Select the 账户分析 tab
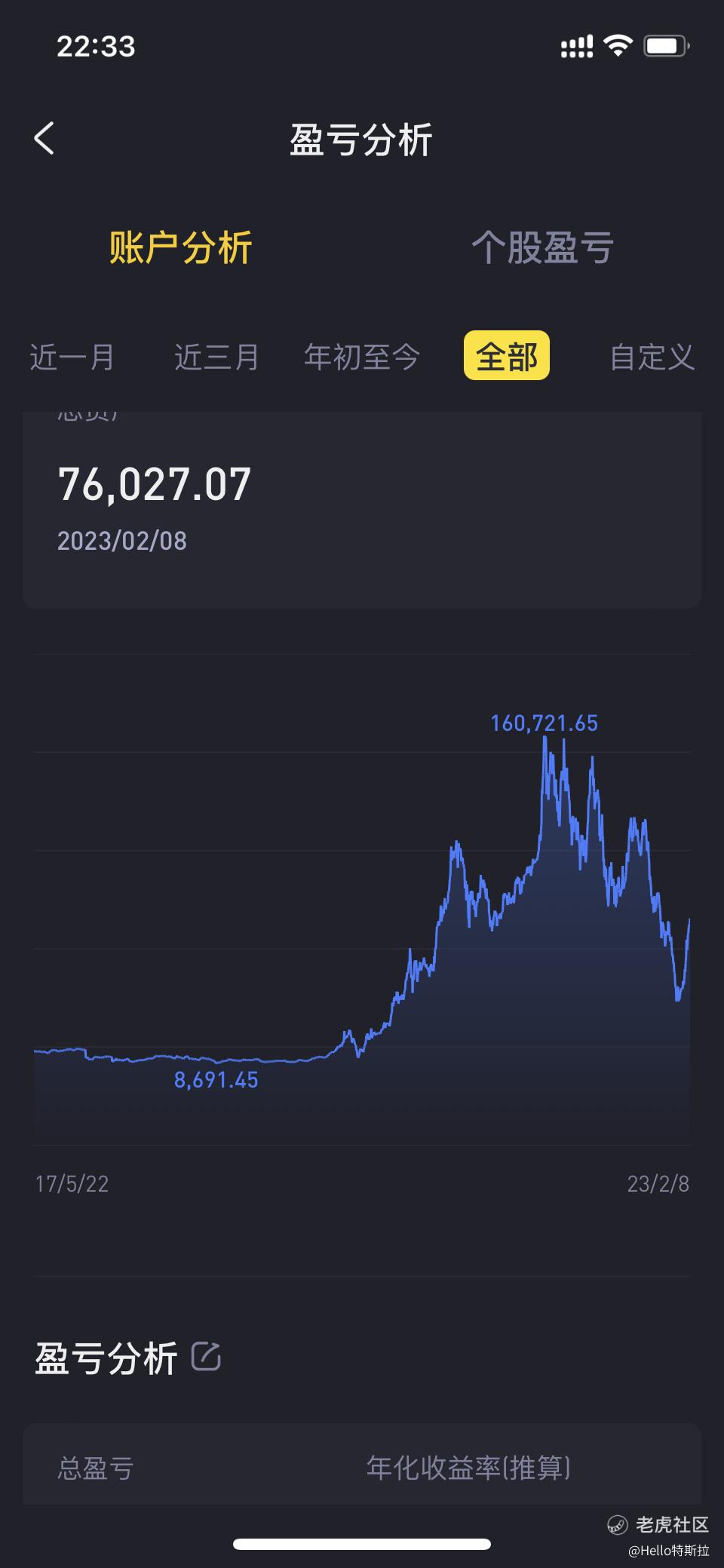The width and height of the screenshot is (724, 1568). click(181, 247)
